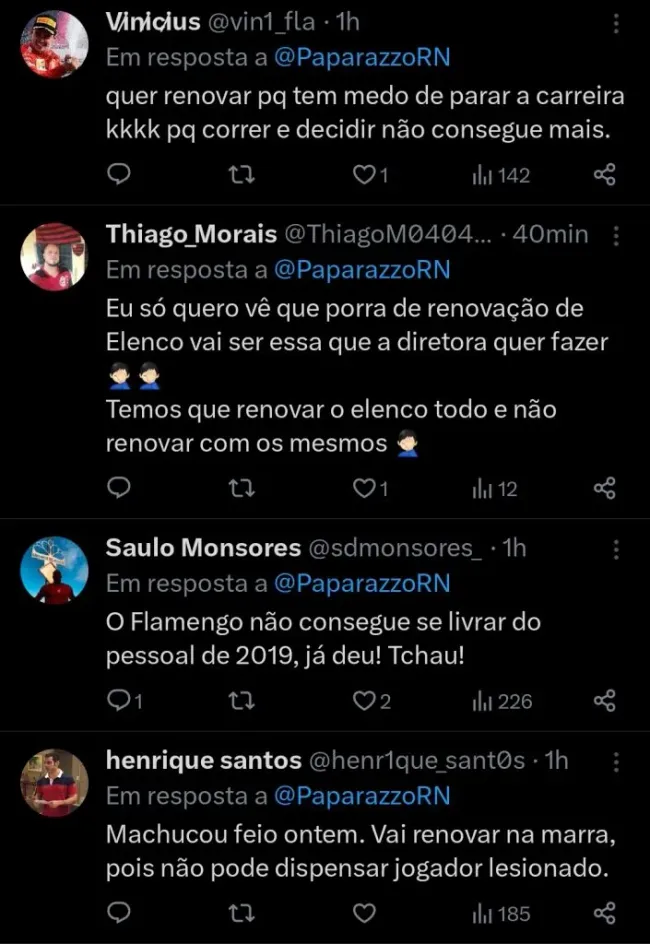Repost Saulo Monsores's tweet
Viewport: 650px width, 944px height.
click(242, 701)
